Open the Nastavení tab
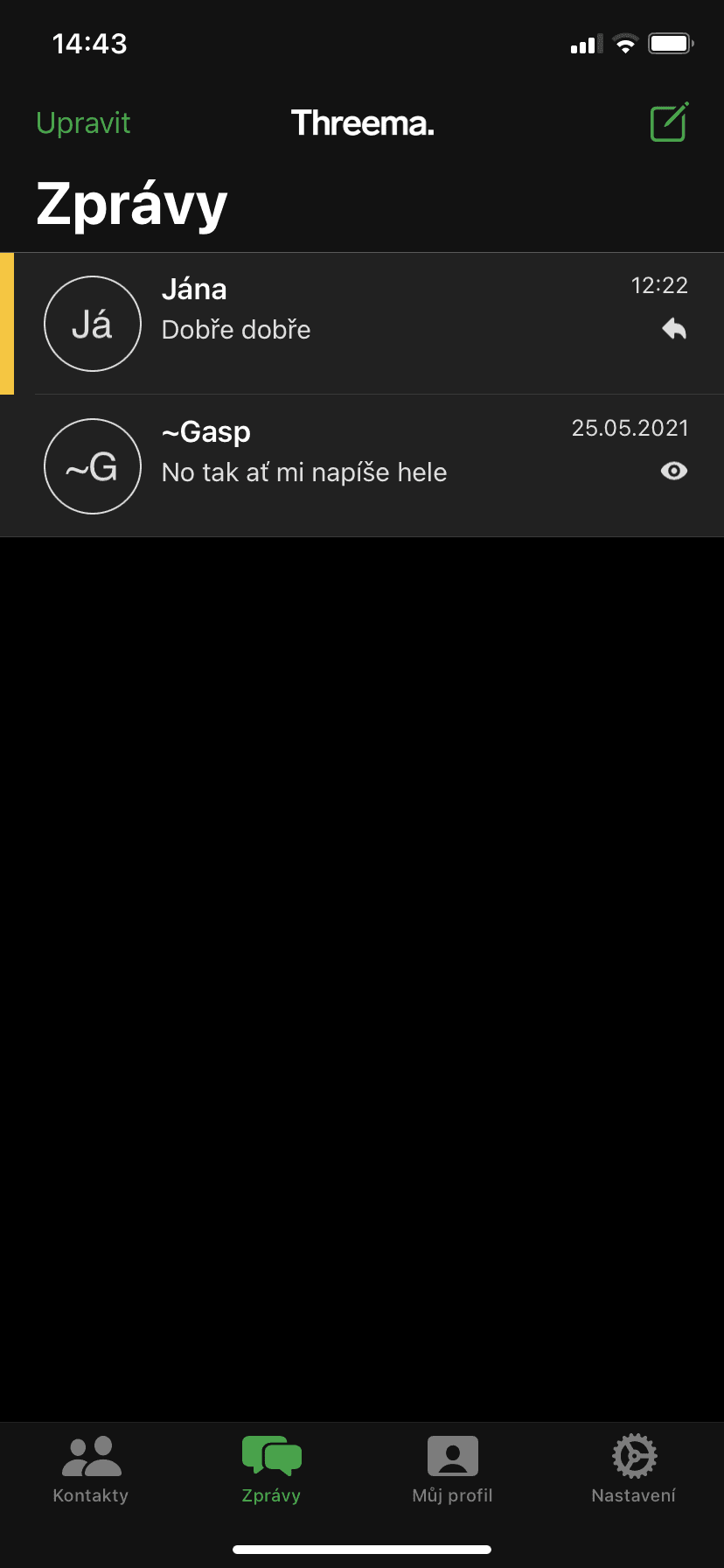 [x=633, y=1470]
